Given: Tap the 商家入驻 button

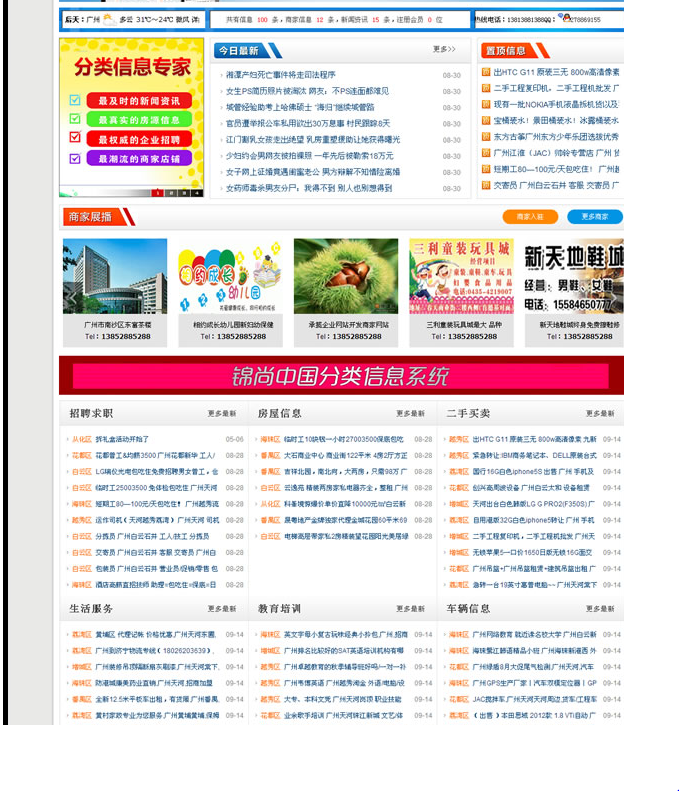Looking at the screenshot, I should point(529,217).
